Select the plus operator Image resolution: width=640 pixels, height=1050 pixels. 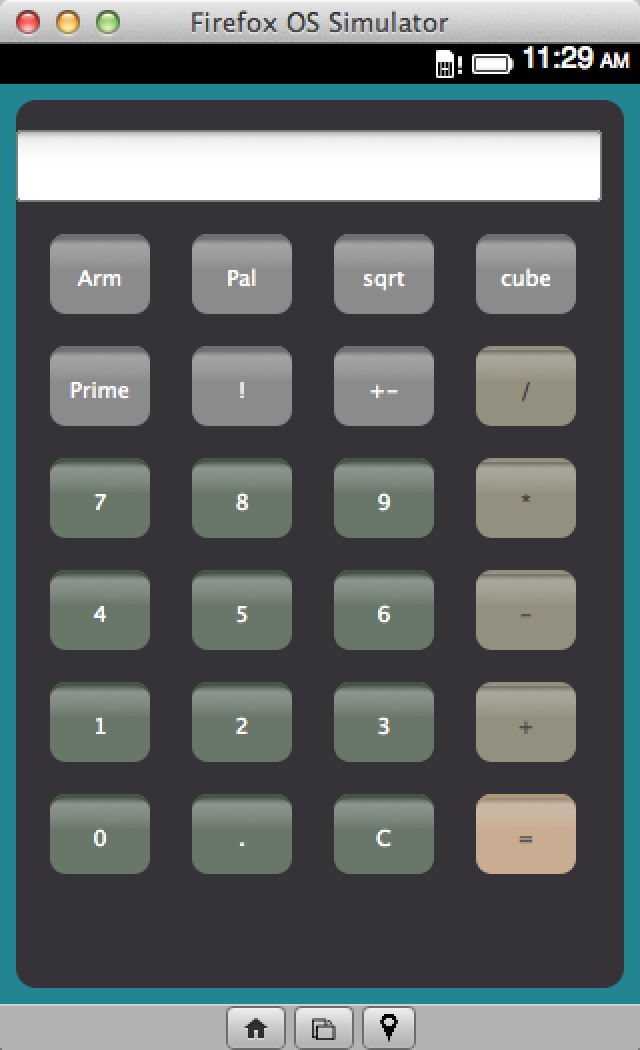pyautogui.click(x=526, y=723)
